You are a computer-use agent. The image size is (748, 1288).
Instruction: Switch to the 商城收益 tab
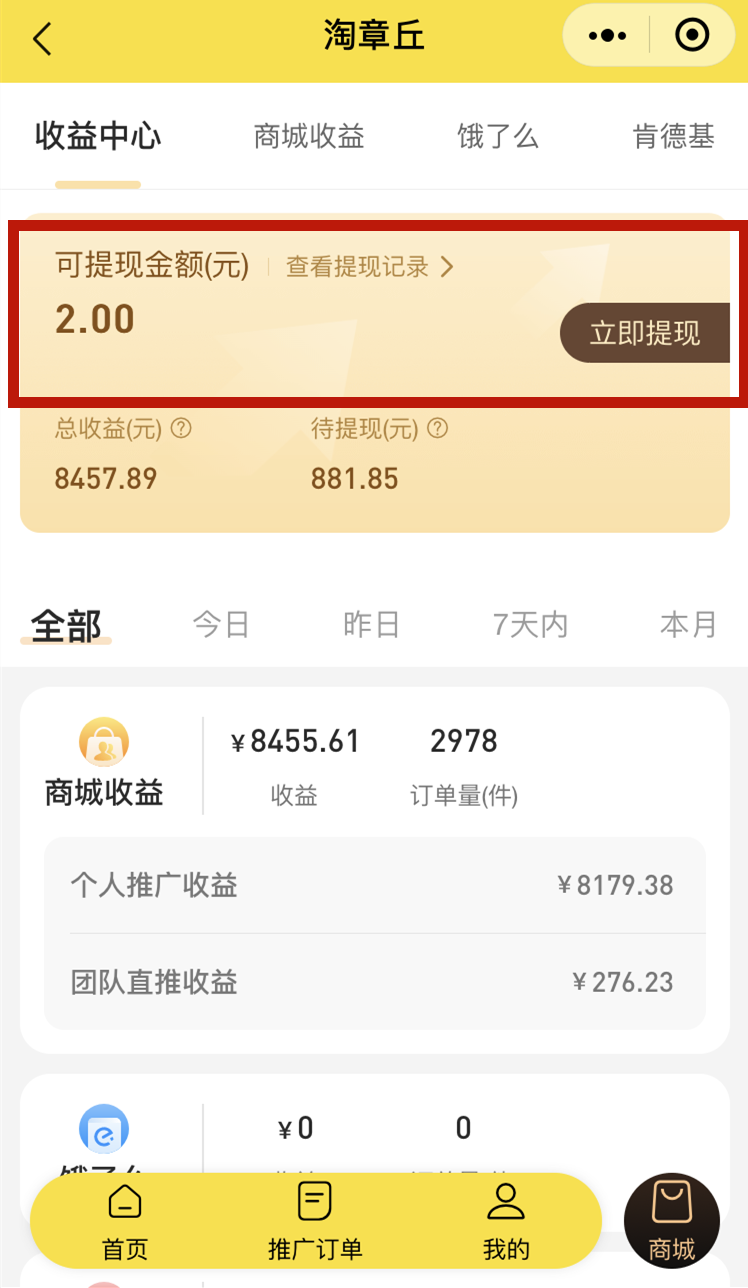[308, 137]
